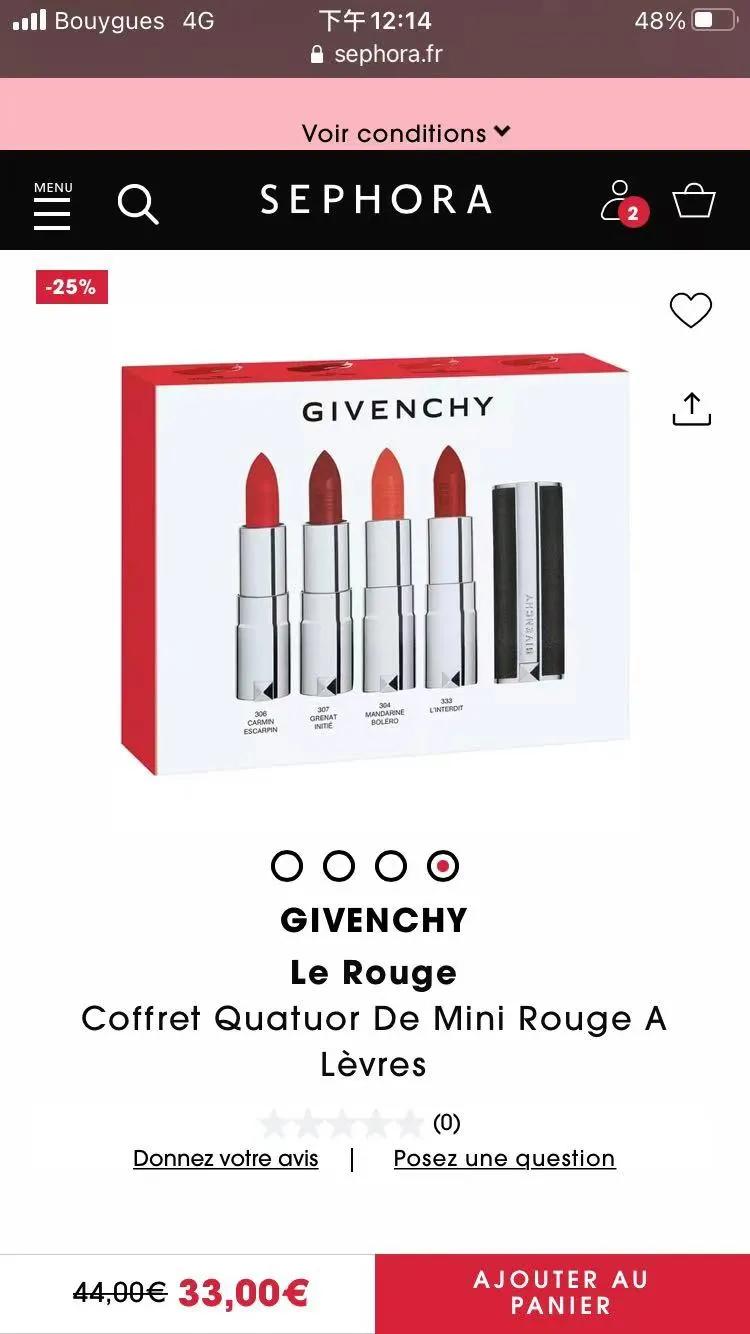Image resolution: width=750 pixels, height=1334 pixels.
Task: Tap Ajouter au panier button
Action: click(561, 1293)
